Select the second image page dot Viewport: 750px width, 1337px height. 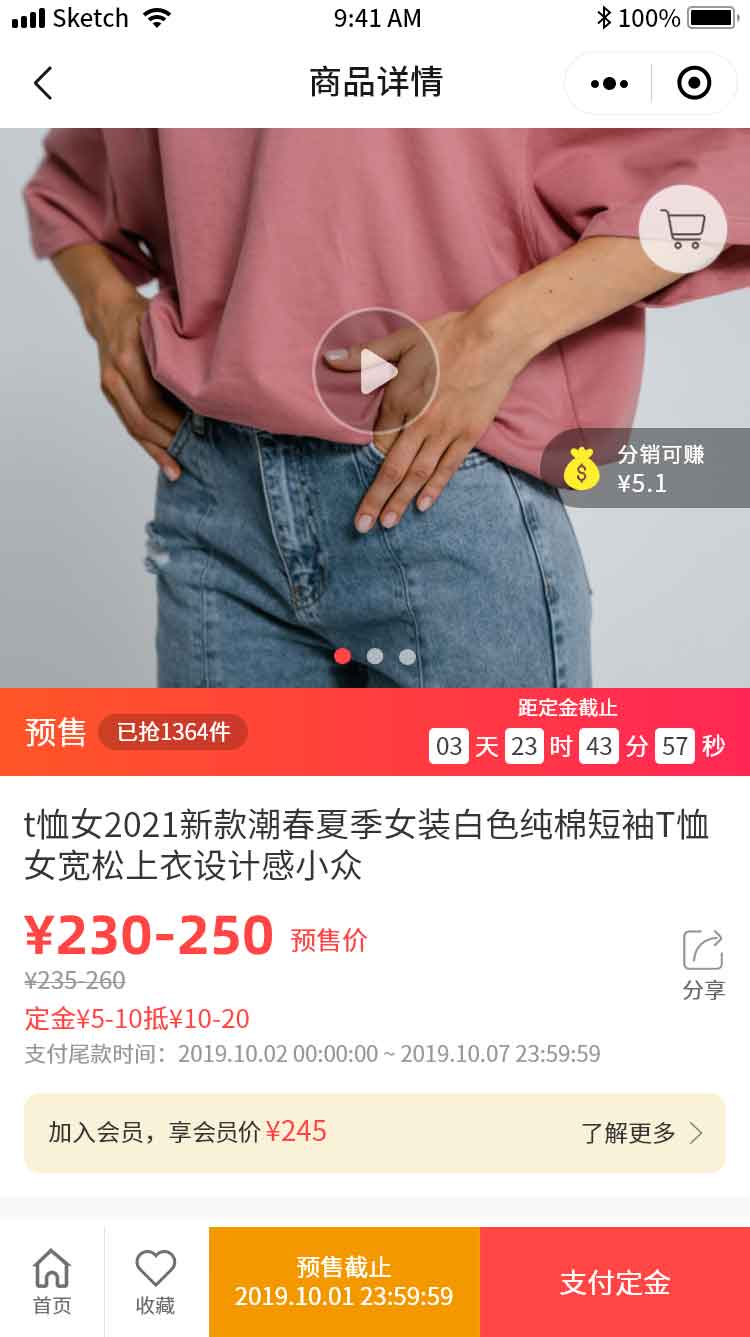(375, 656)
